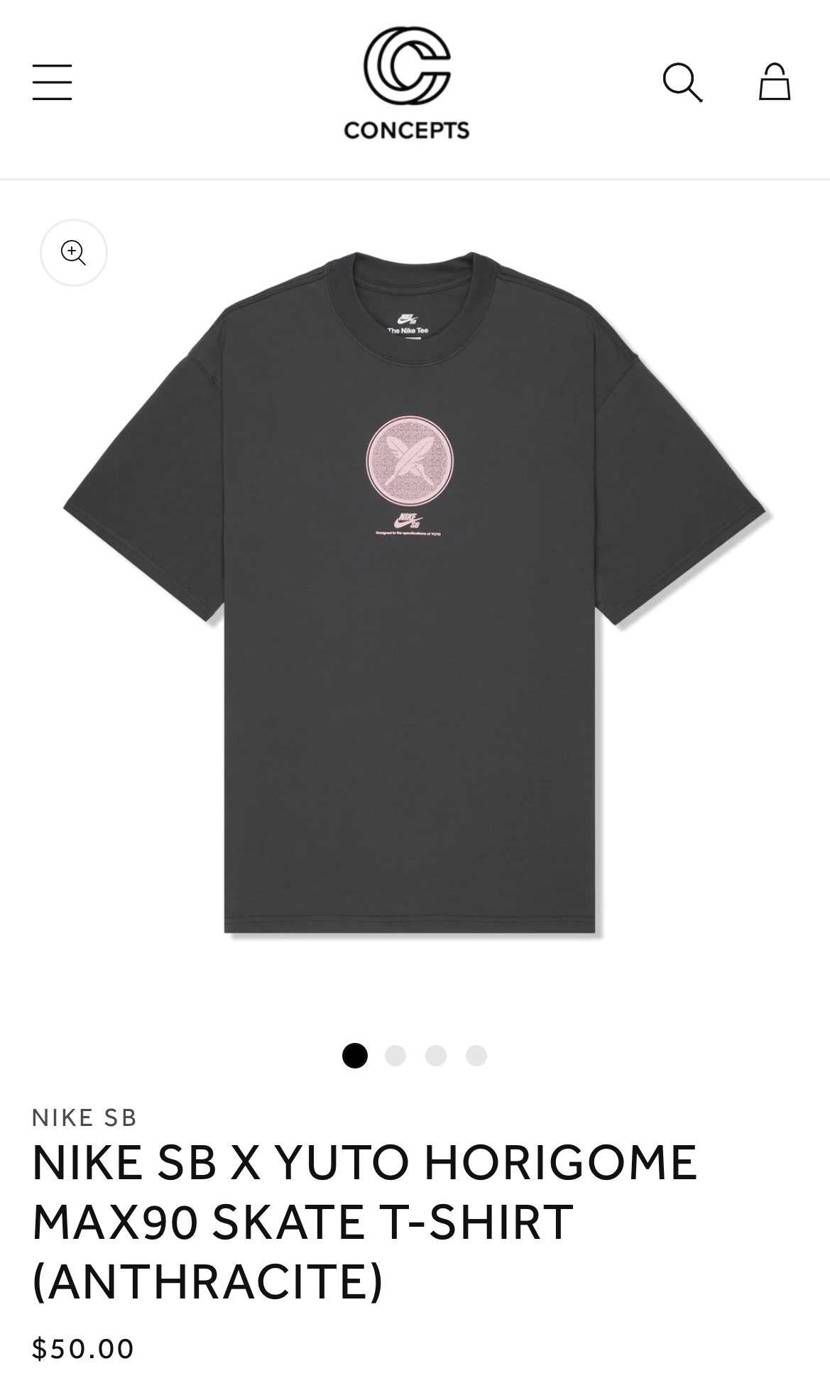Open the Nike SB brand link
This screenshot has width=830, height=1378.
85,1117
